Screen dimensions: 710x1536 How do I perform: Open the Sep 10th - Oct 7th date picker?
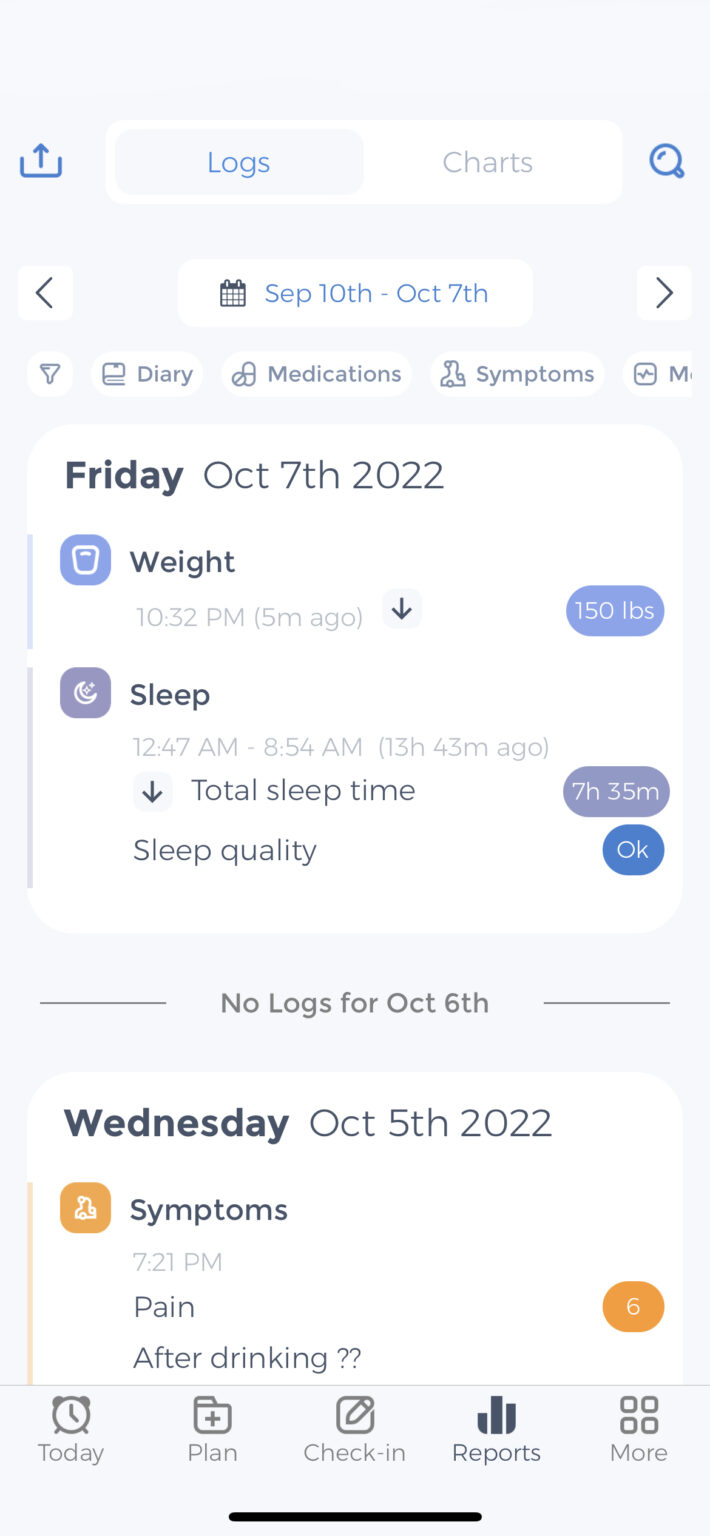[355, 293]
